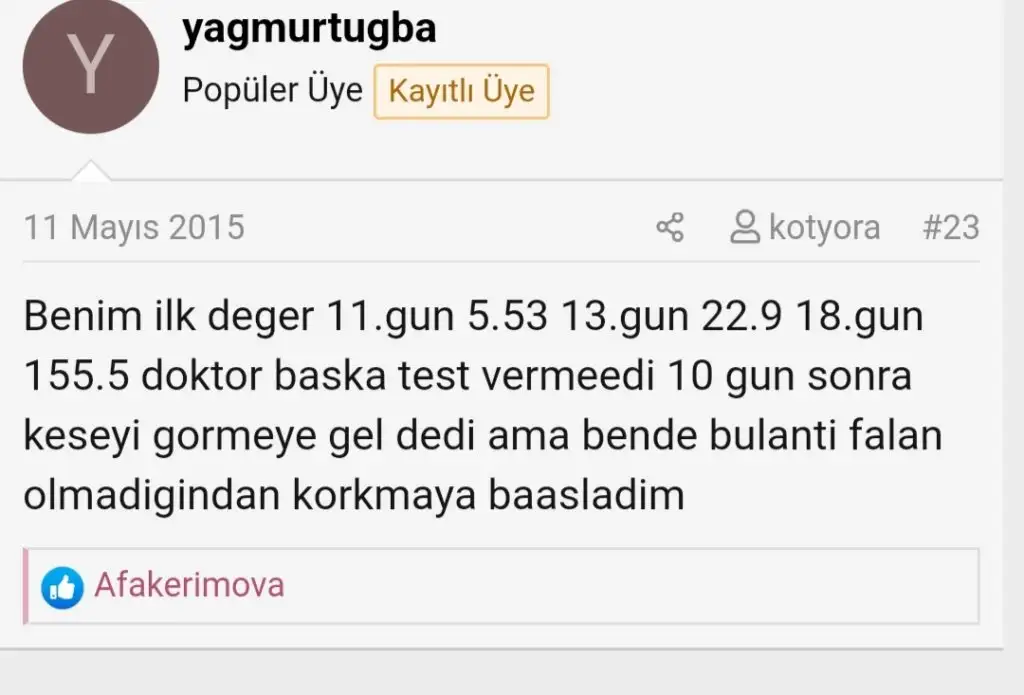
Task: Open yagmurtugba's profile avatar
Action: [x=90, y=66]
